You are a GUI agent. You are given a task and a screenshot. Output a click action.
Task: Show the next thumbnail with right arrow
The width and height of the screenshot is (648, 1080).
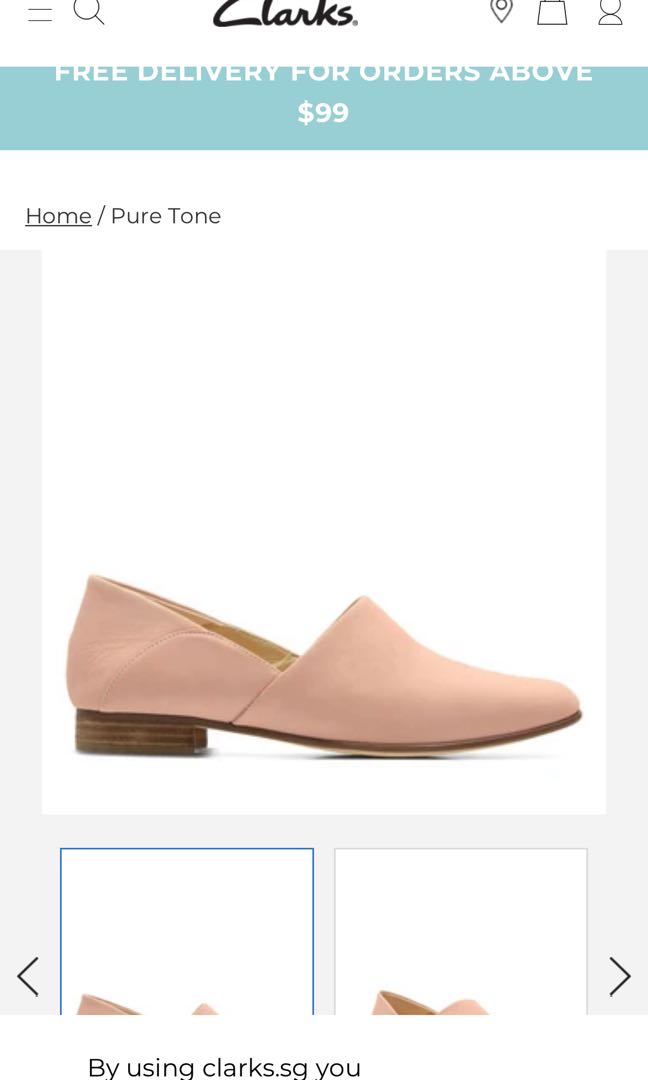(620, 976)
